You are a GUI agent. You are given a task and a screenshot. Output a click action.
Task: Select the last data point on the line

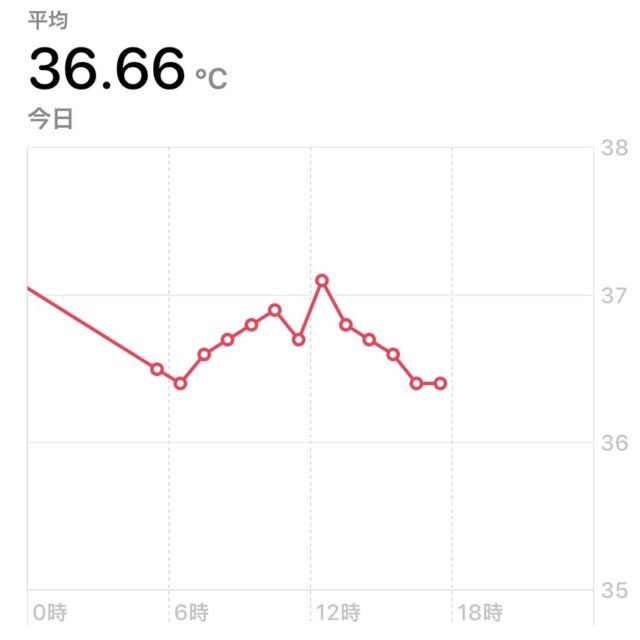440,383
